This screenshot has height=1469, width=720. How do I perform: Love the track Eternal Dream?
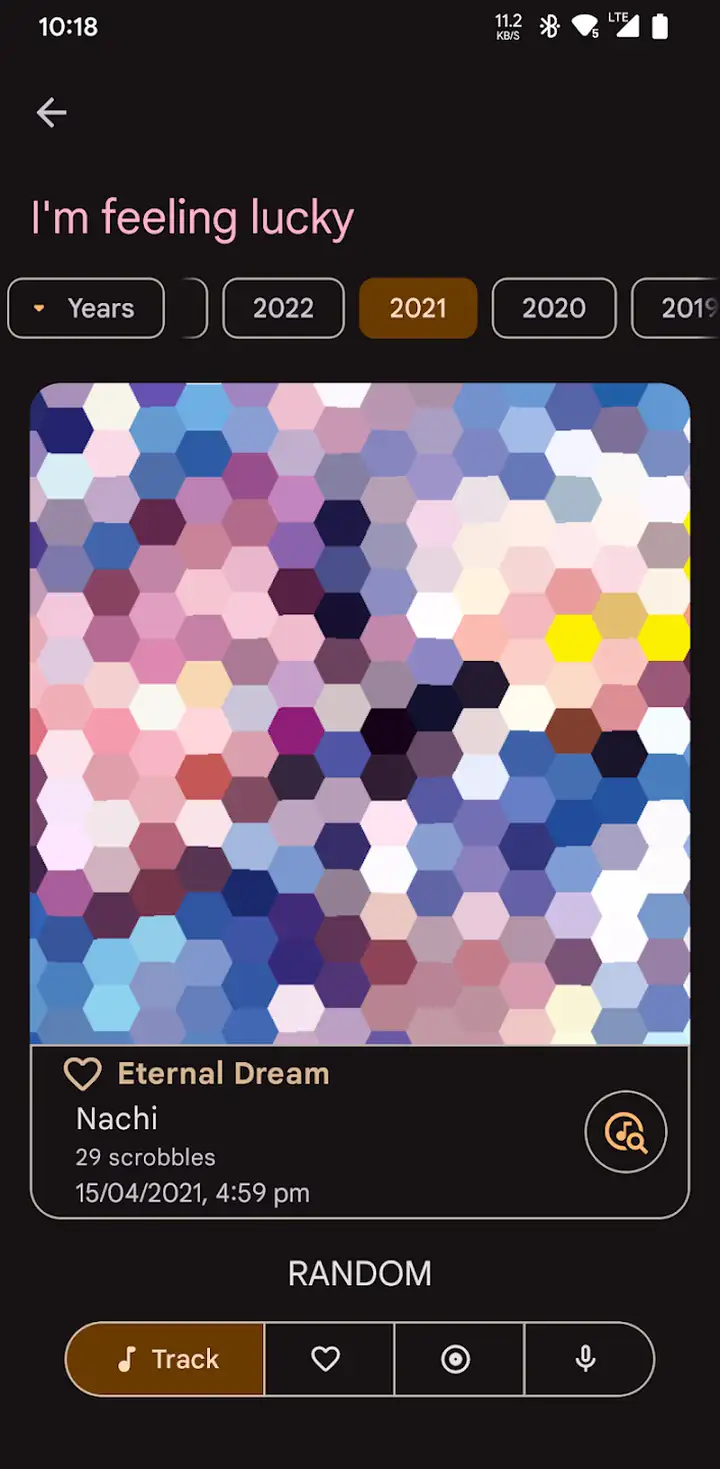pos(82,1074)
